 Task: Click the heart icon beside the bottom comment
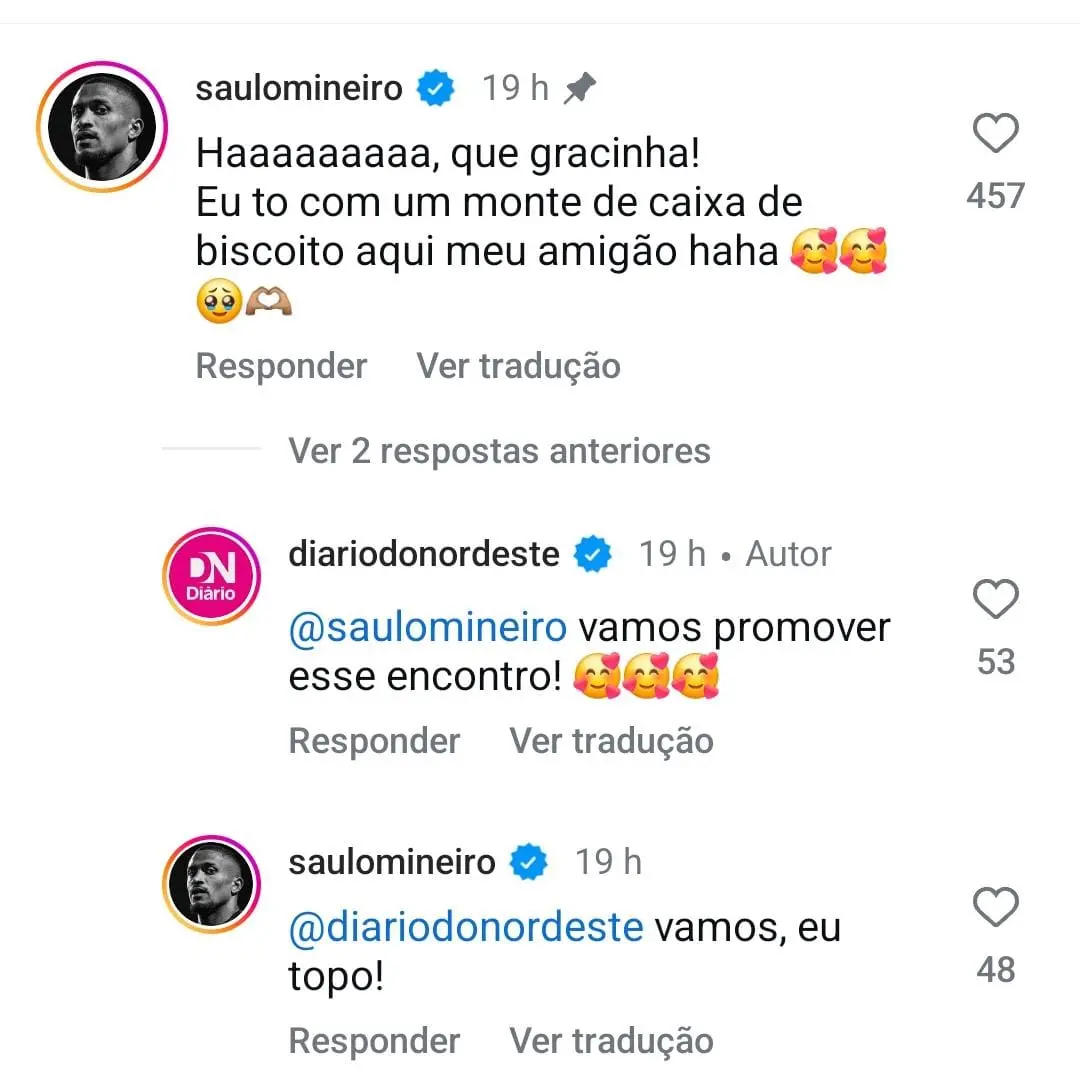995,907
